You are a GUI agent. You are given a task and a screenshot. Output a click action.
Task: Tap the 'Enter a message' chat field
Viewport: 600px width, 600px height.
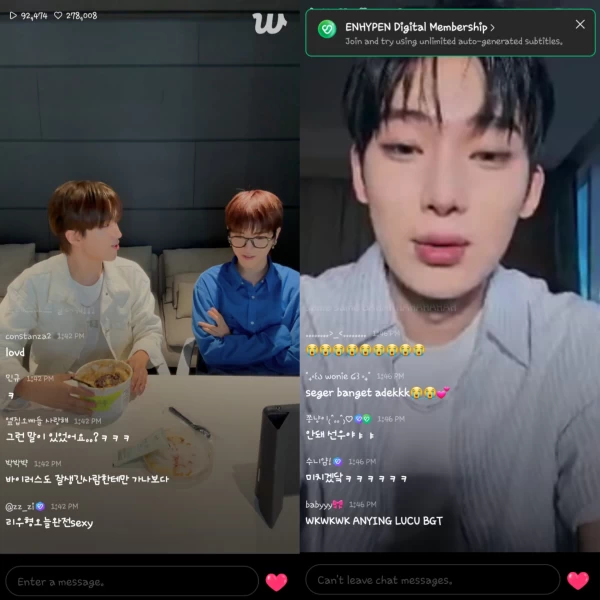click(x=132, y=581)
